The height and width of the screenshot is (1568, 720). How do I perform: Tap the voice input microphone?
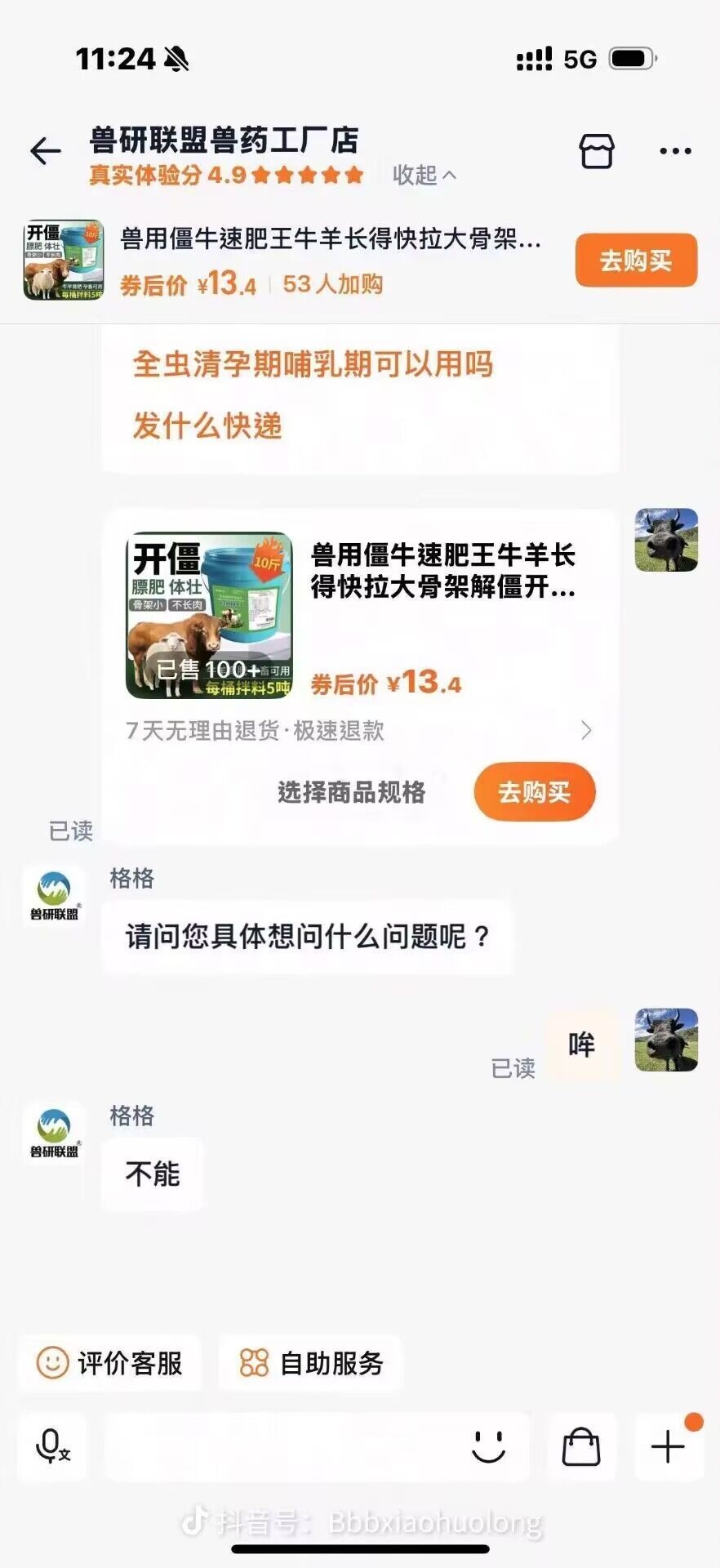click(x=52, y=1447)
